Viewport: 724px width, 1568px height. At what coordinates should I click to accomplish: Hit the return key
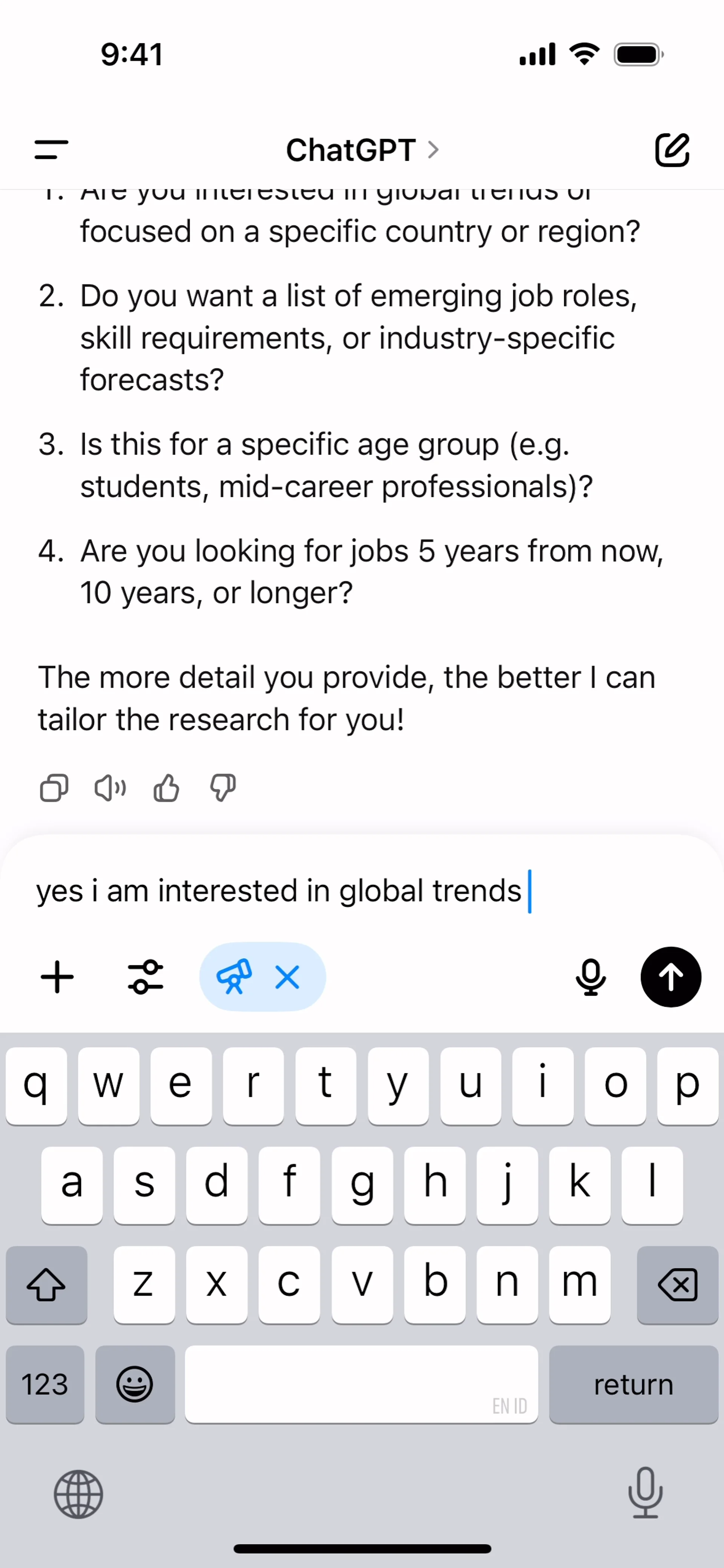[x=633, y=1384]
